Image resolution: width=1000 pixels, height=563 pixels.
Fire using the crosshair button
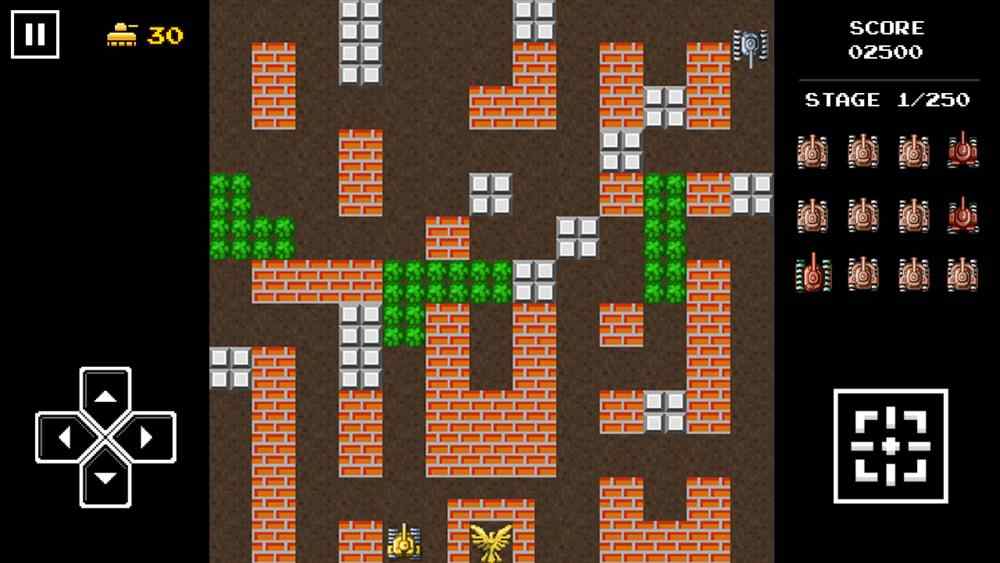click(890, 446)
